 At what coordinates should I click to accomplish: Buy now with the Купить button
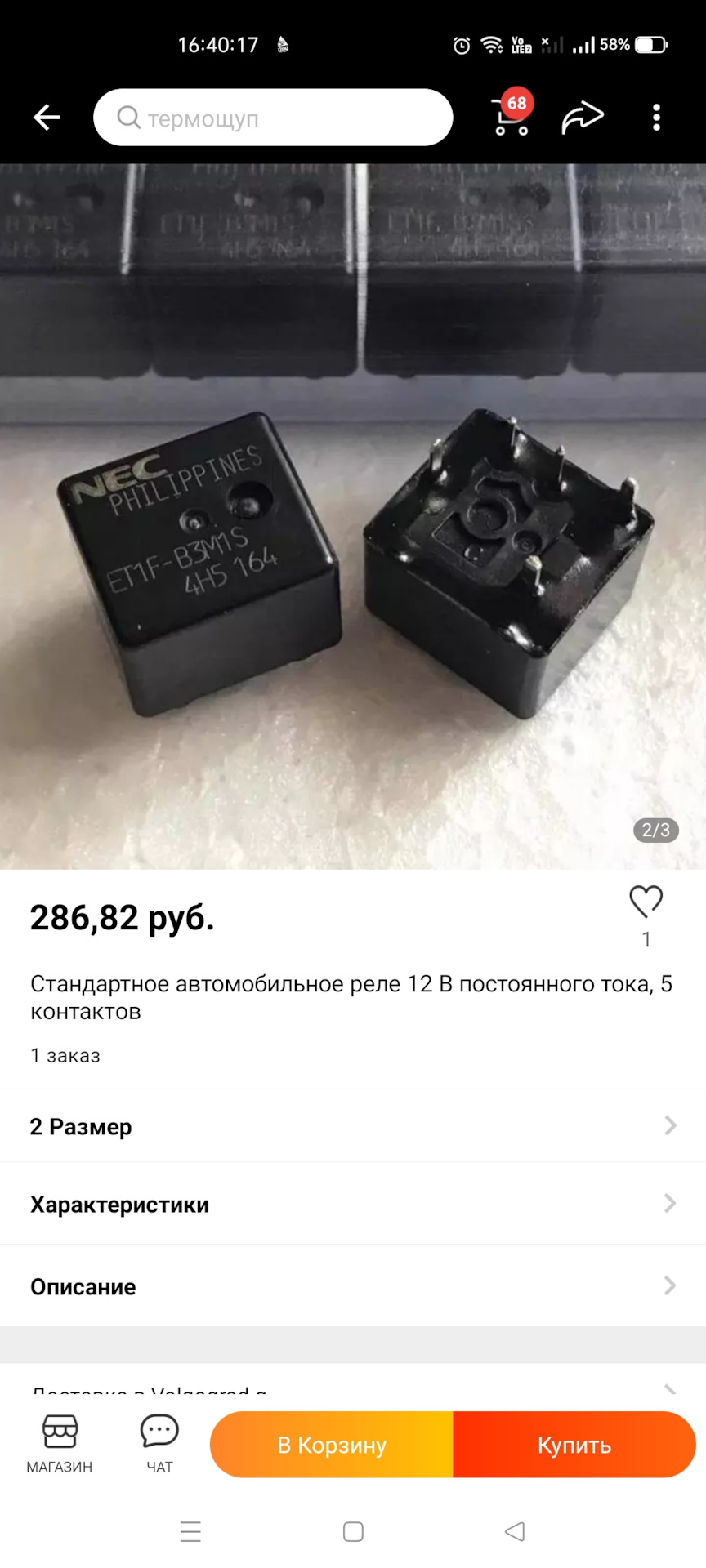point(574,1445)
